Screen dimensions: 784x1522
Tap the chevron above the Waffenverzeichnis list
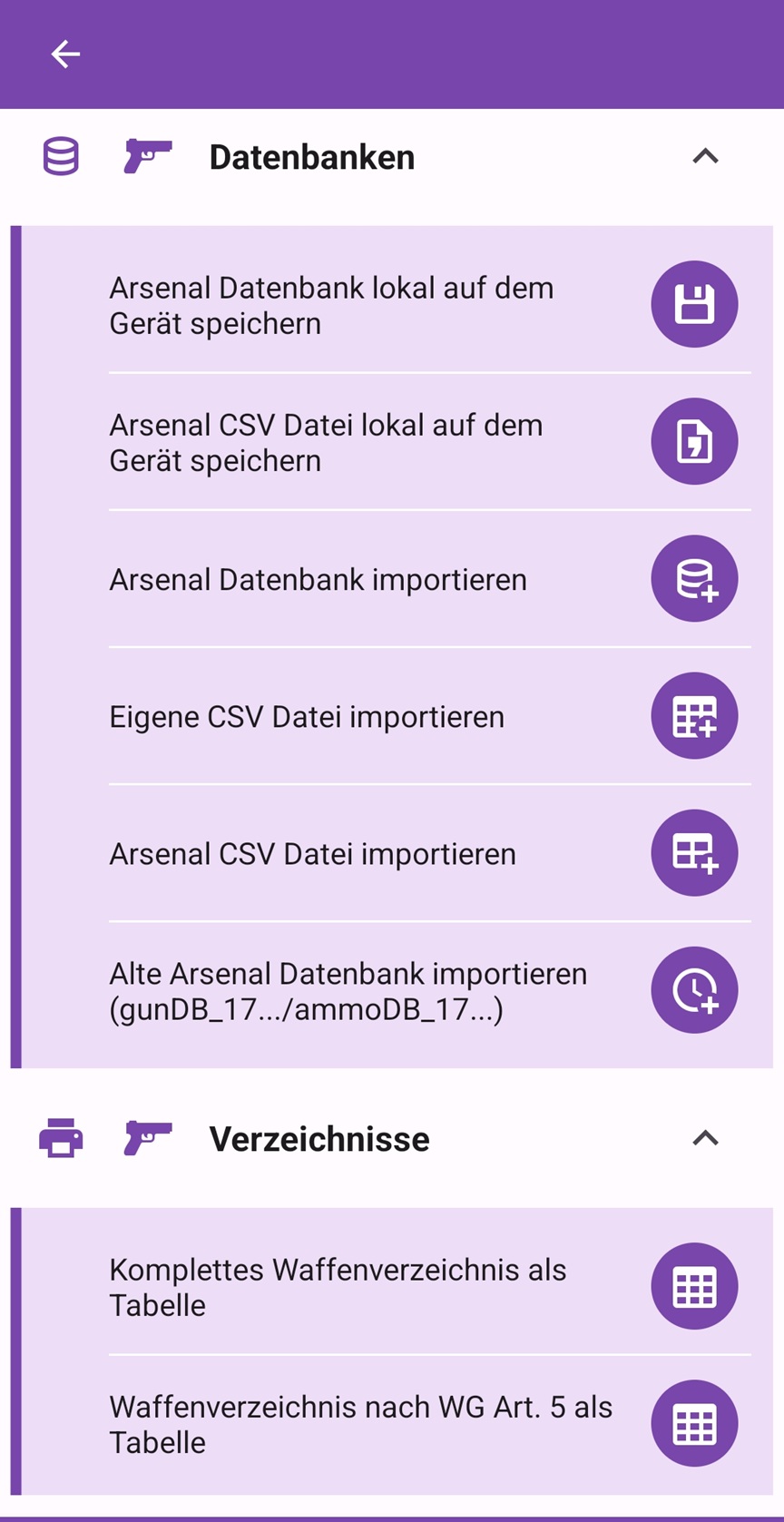pyautogui.click(x=707, y=1138)
